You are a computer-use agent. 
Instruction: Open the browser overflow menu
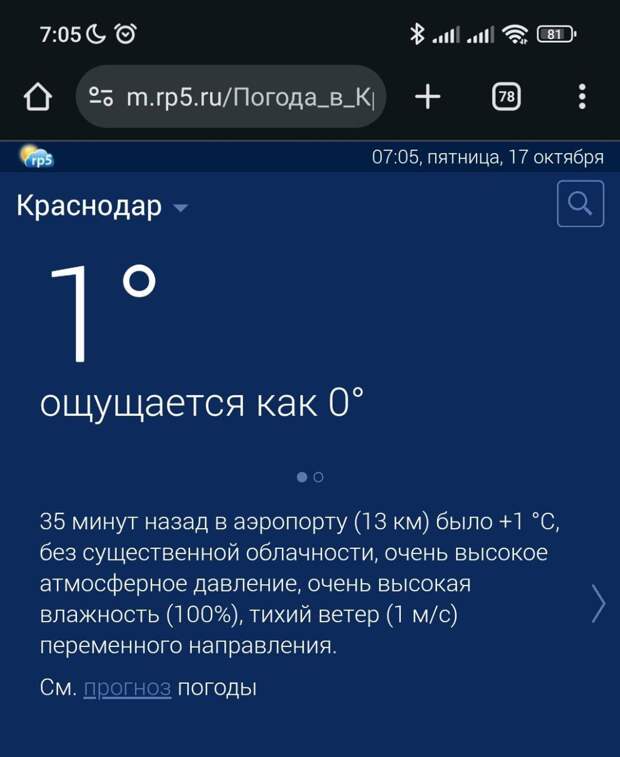tap(582, 96)
